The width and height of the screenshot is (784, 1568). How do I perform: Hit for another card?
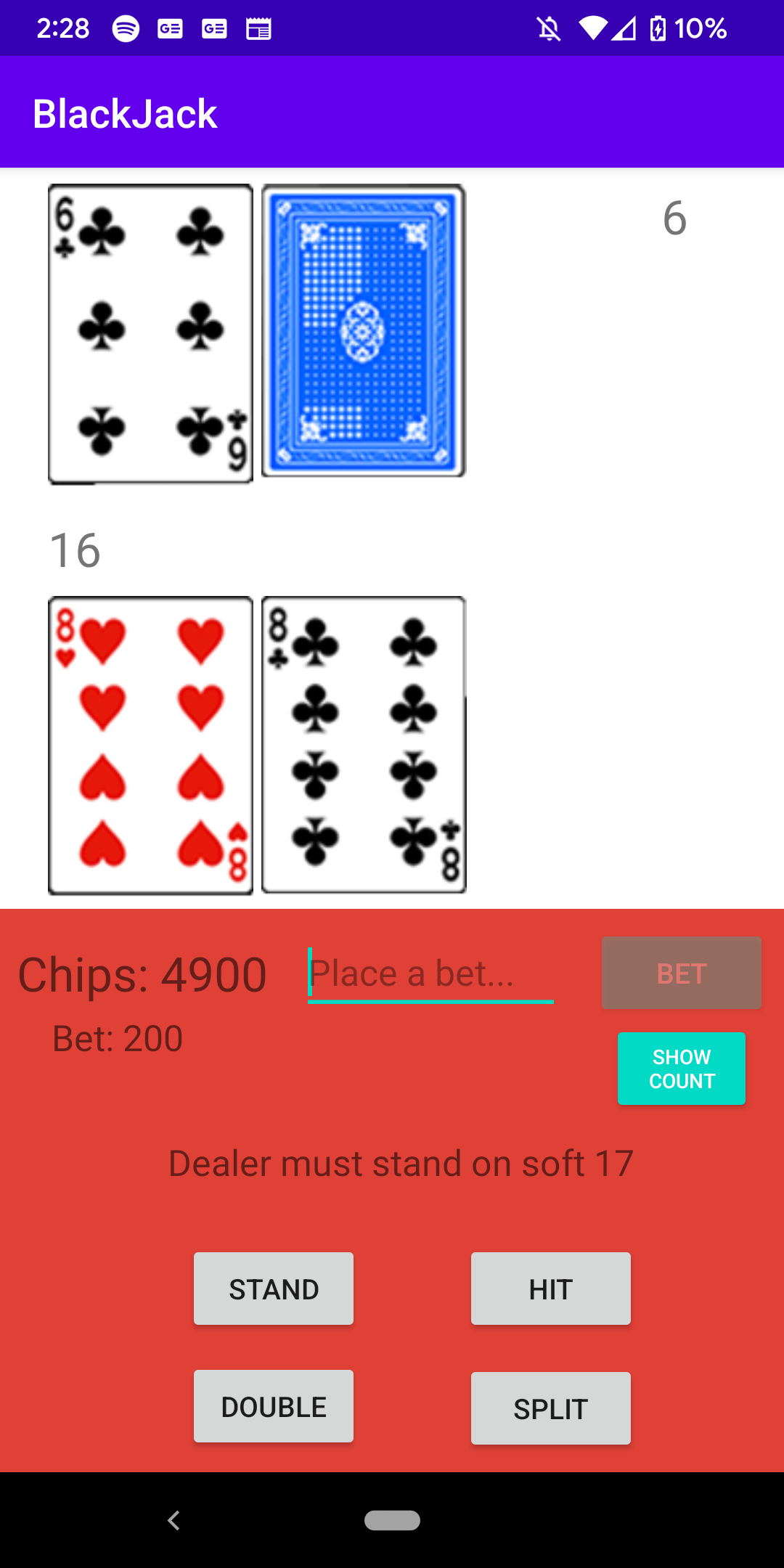coord(551,1289)
